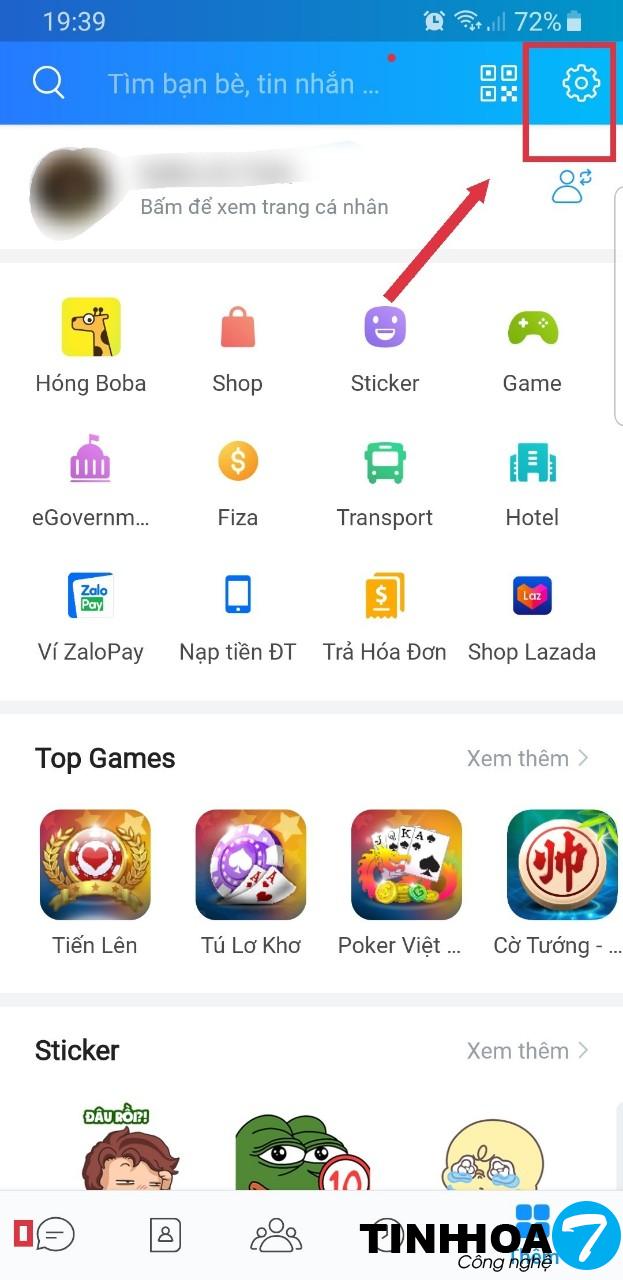Open the QR code scanner
623x1280 pixels.
(498, 83)
